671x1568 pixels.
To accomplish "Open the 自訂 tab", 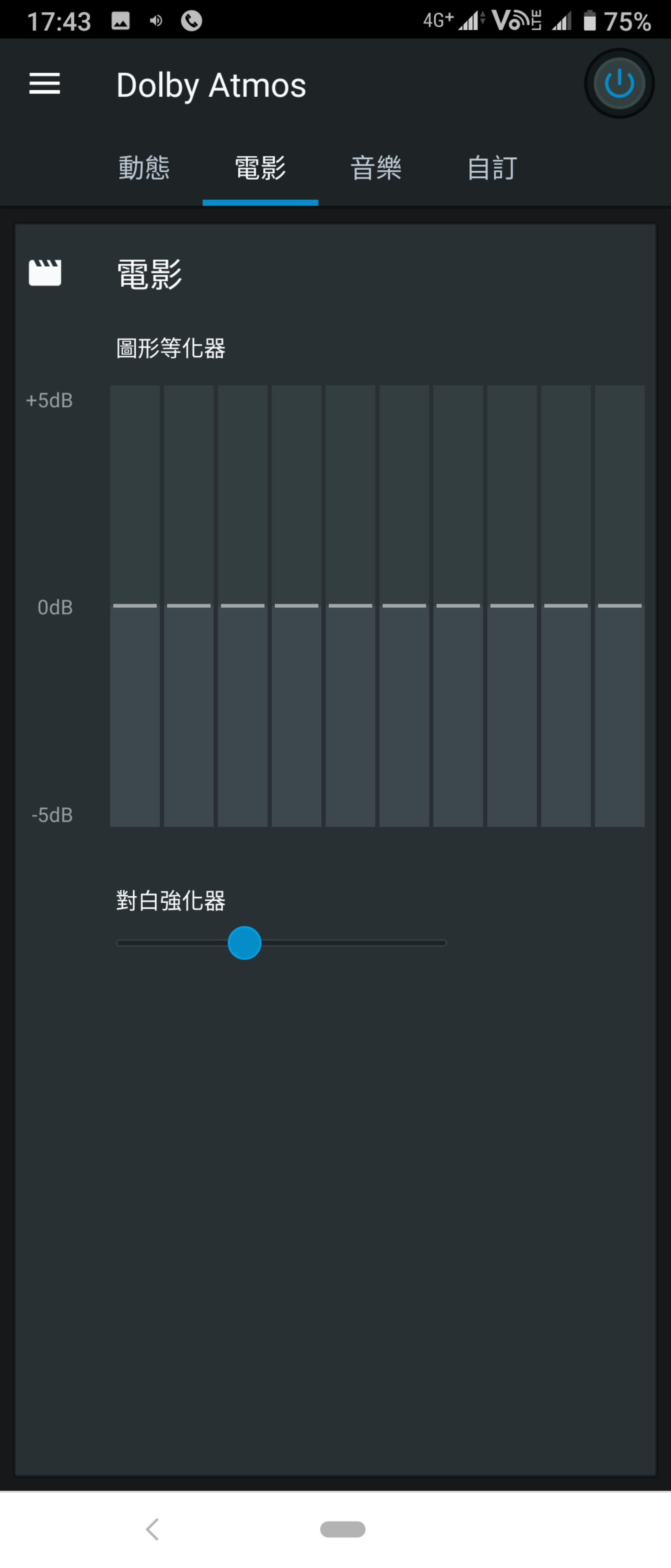I will click(x=491, y=168).
